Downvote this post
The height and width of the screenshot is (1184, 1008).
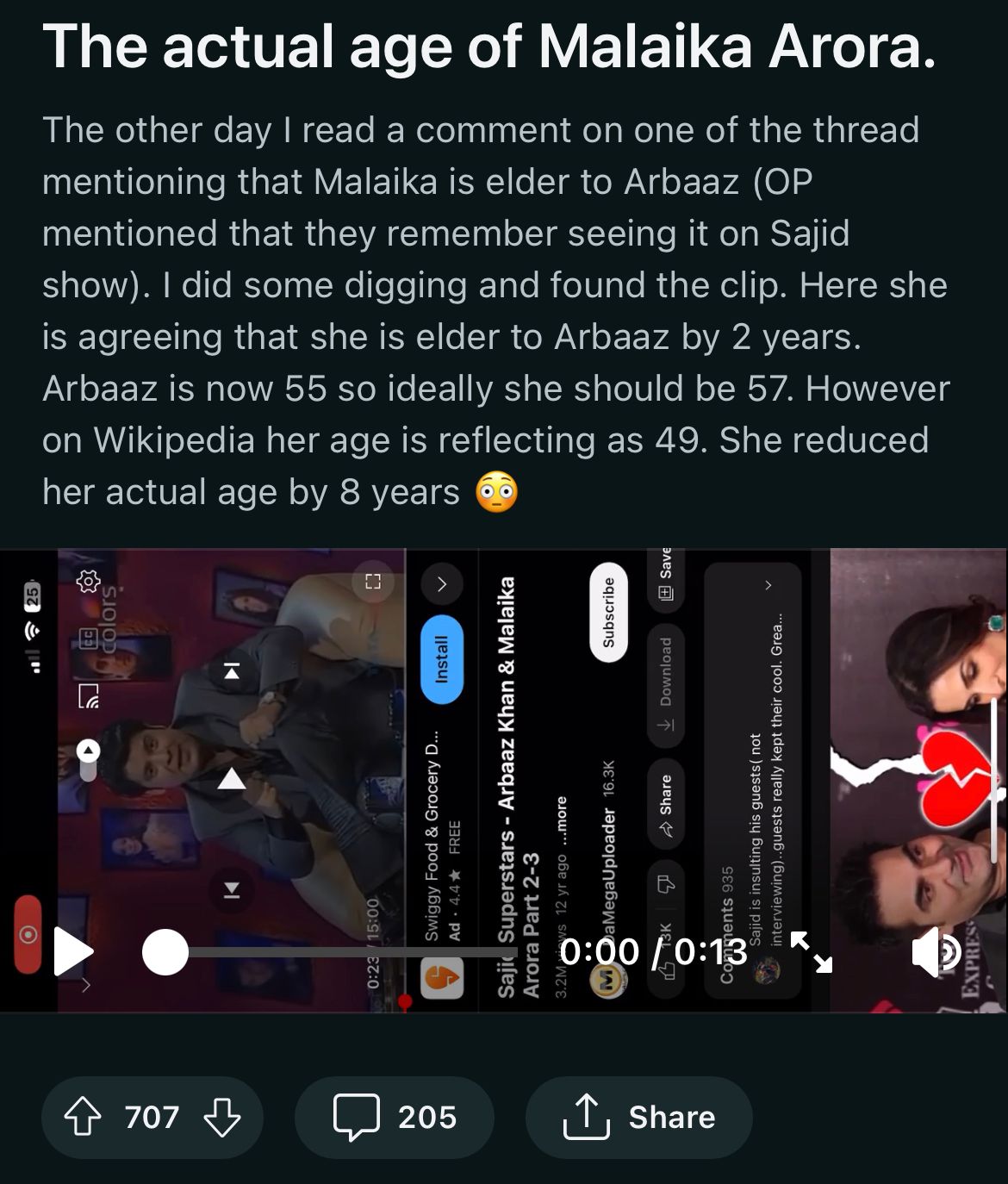221,1117
